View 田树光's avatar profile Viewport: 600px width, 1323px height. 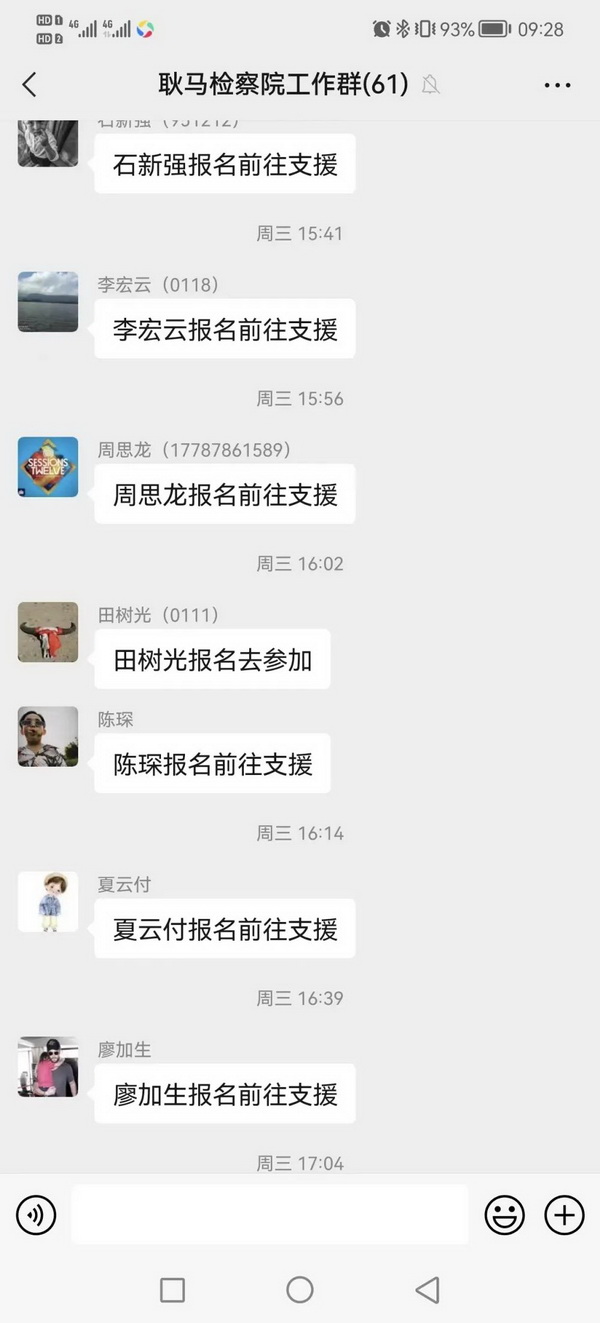48,632
